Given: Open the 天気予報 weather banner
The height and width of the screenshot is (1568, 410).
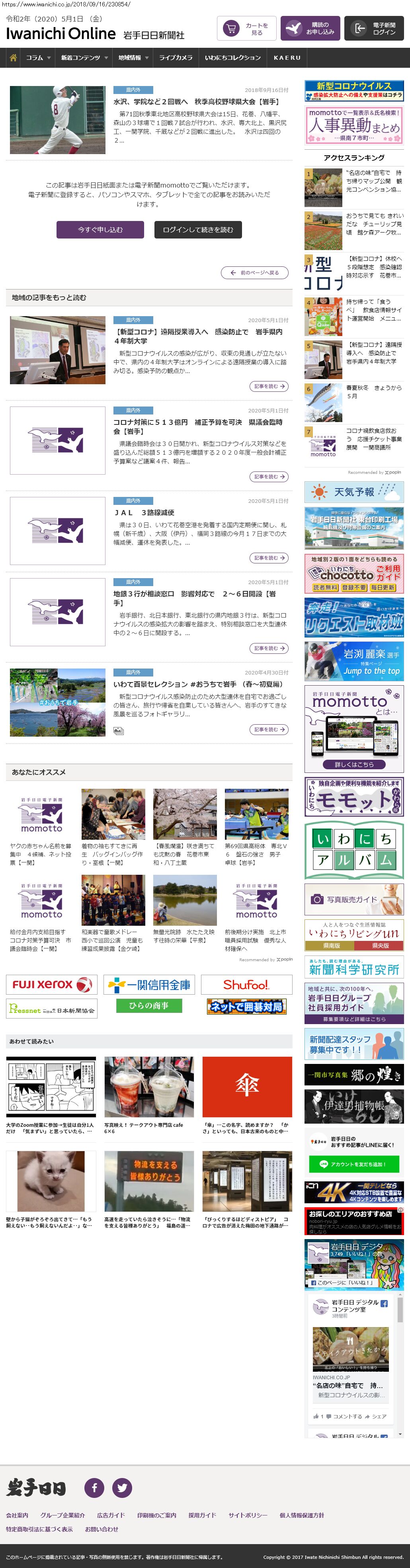Looking at the screenshot, I should click(x=353, y=492).
